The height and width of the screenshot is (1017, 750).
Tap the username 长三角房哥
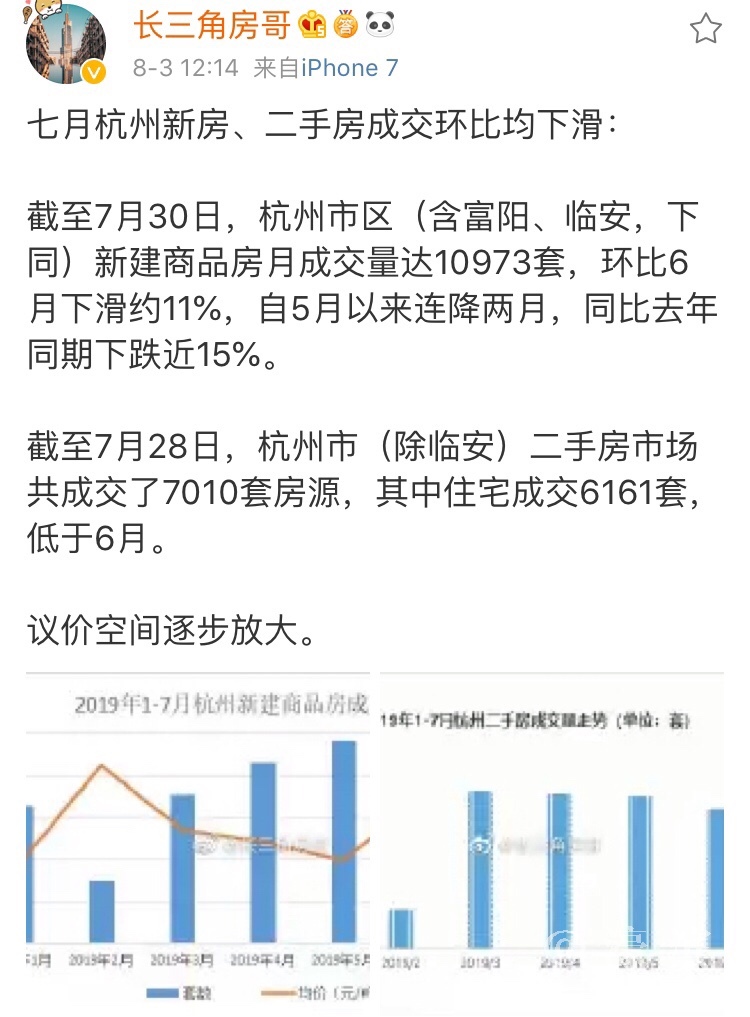211,25
